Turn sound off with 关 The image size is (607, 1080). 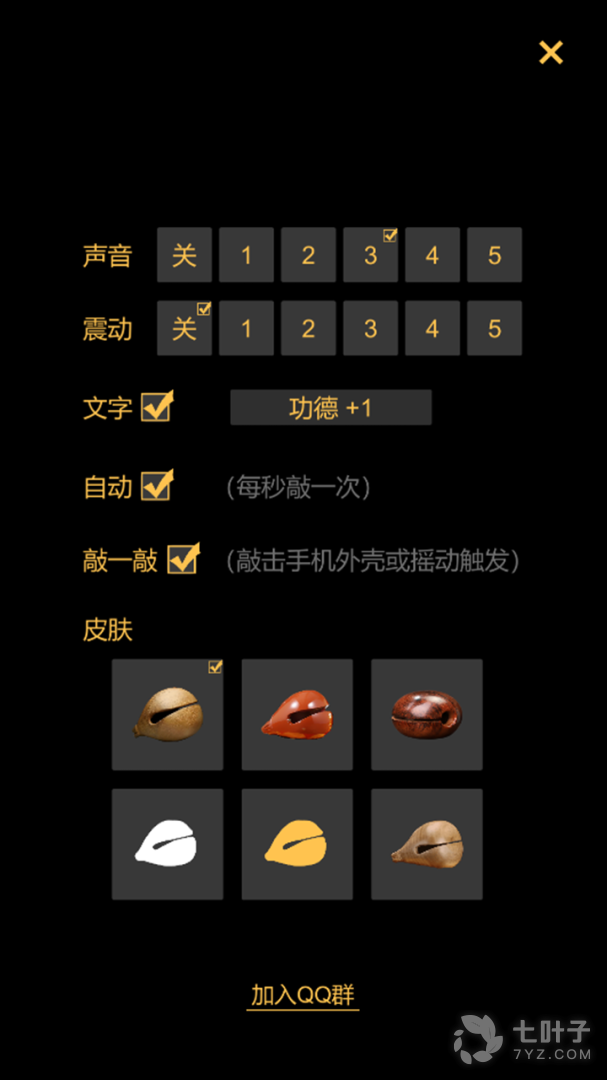tap(184, 255)
